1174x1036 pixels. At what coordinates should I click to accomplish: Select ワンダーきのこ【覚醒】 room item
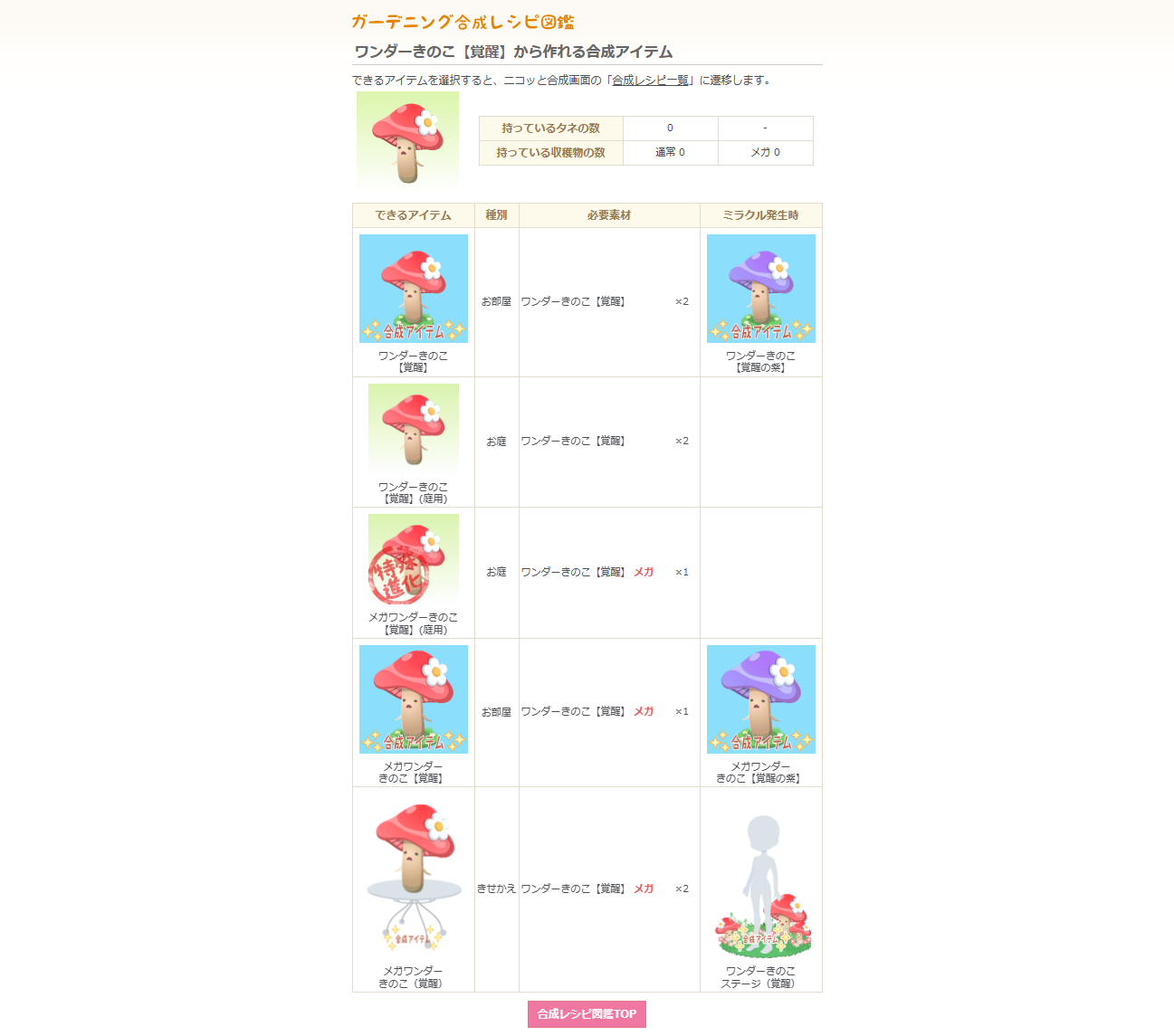[x=413, y=290]
